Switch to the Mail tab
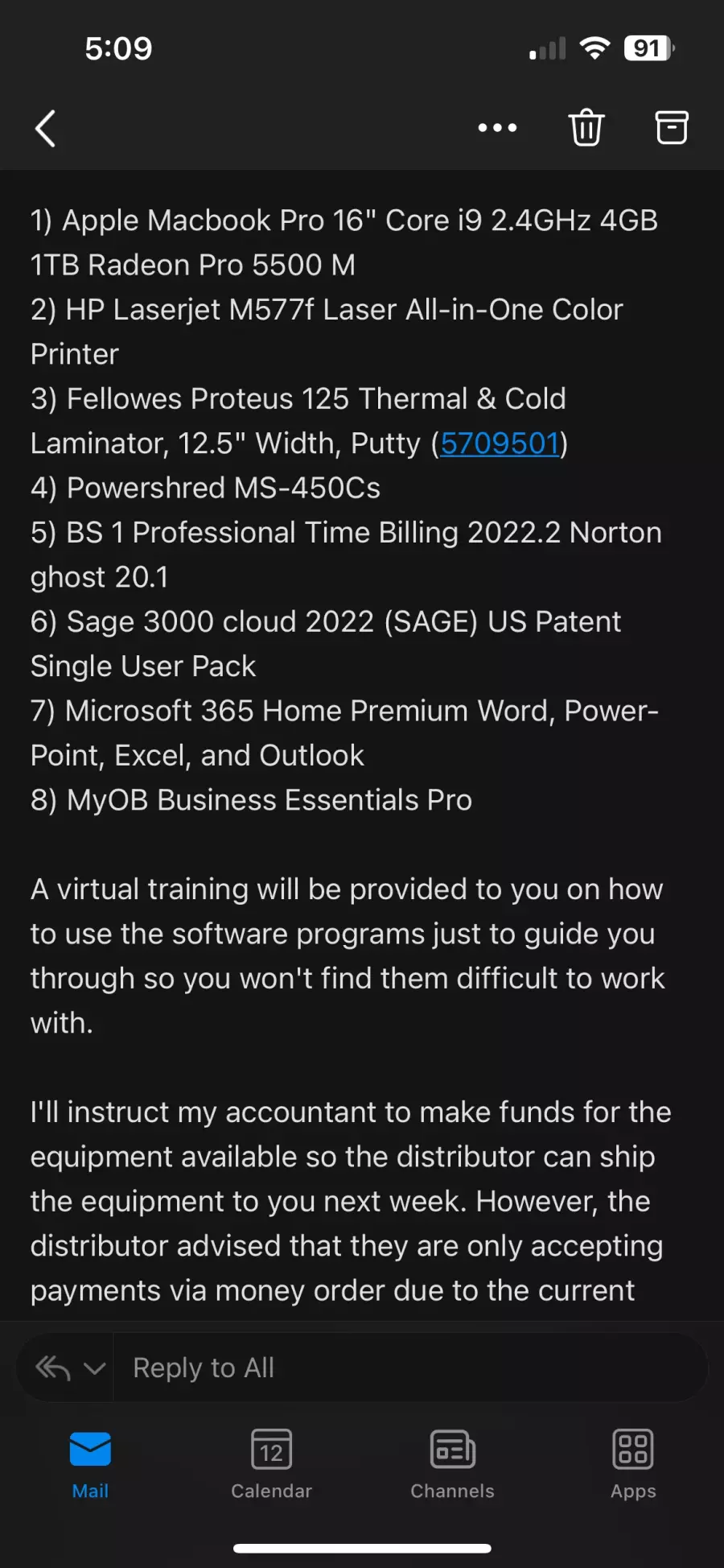 (90, 1465)
